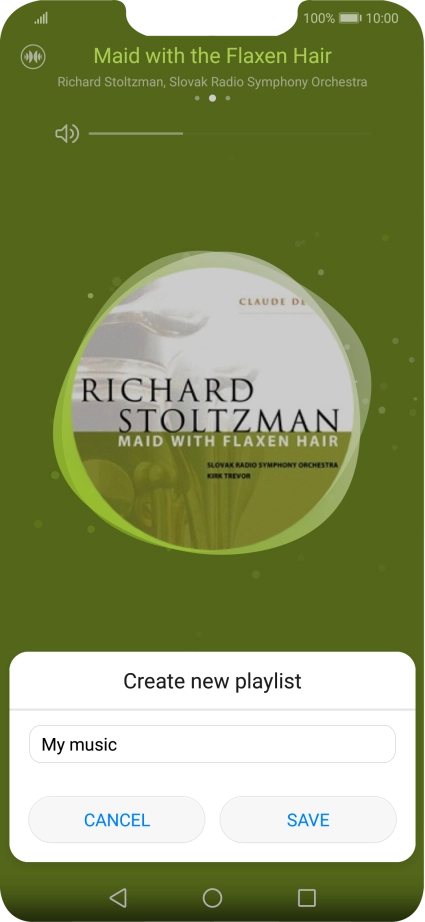Tap the sound wave icon
The image size is (425, 922).
click(33, 57)
